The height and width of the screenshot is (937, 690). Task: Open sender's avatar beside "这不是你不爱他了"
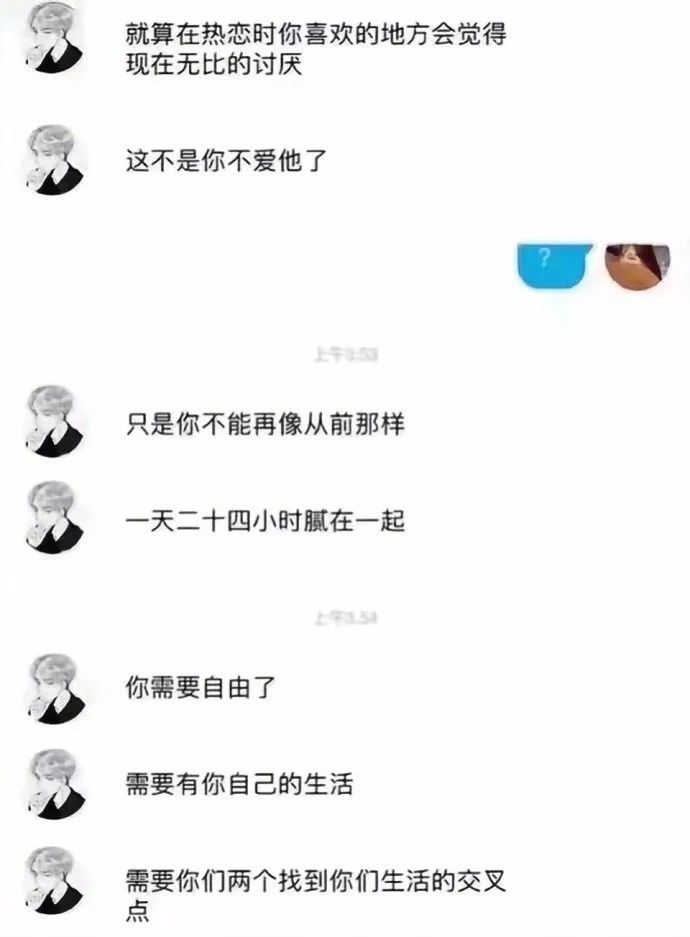[54, 159]
